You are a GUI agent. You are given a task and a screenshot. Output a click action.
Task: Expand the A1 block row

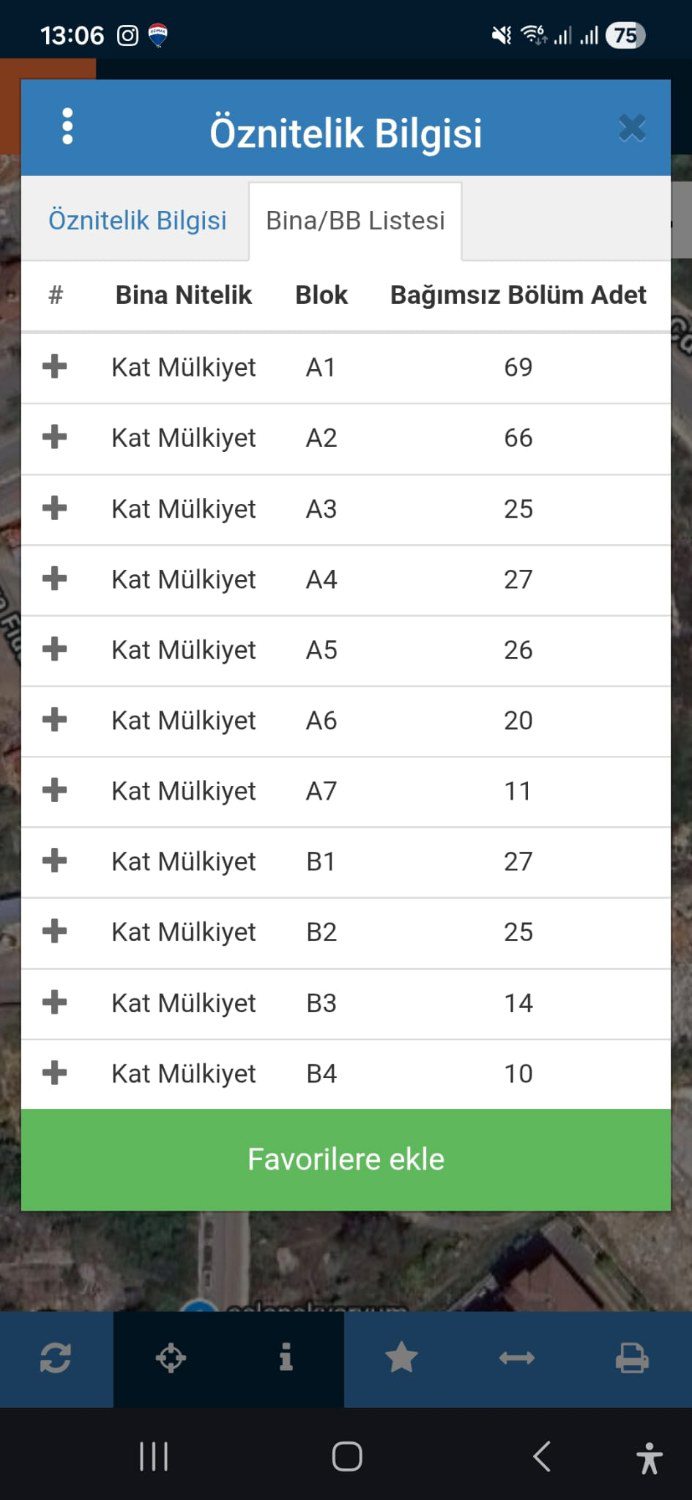click(55, 367)
